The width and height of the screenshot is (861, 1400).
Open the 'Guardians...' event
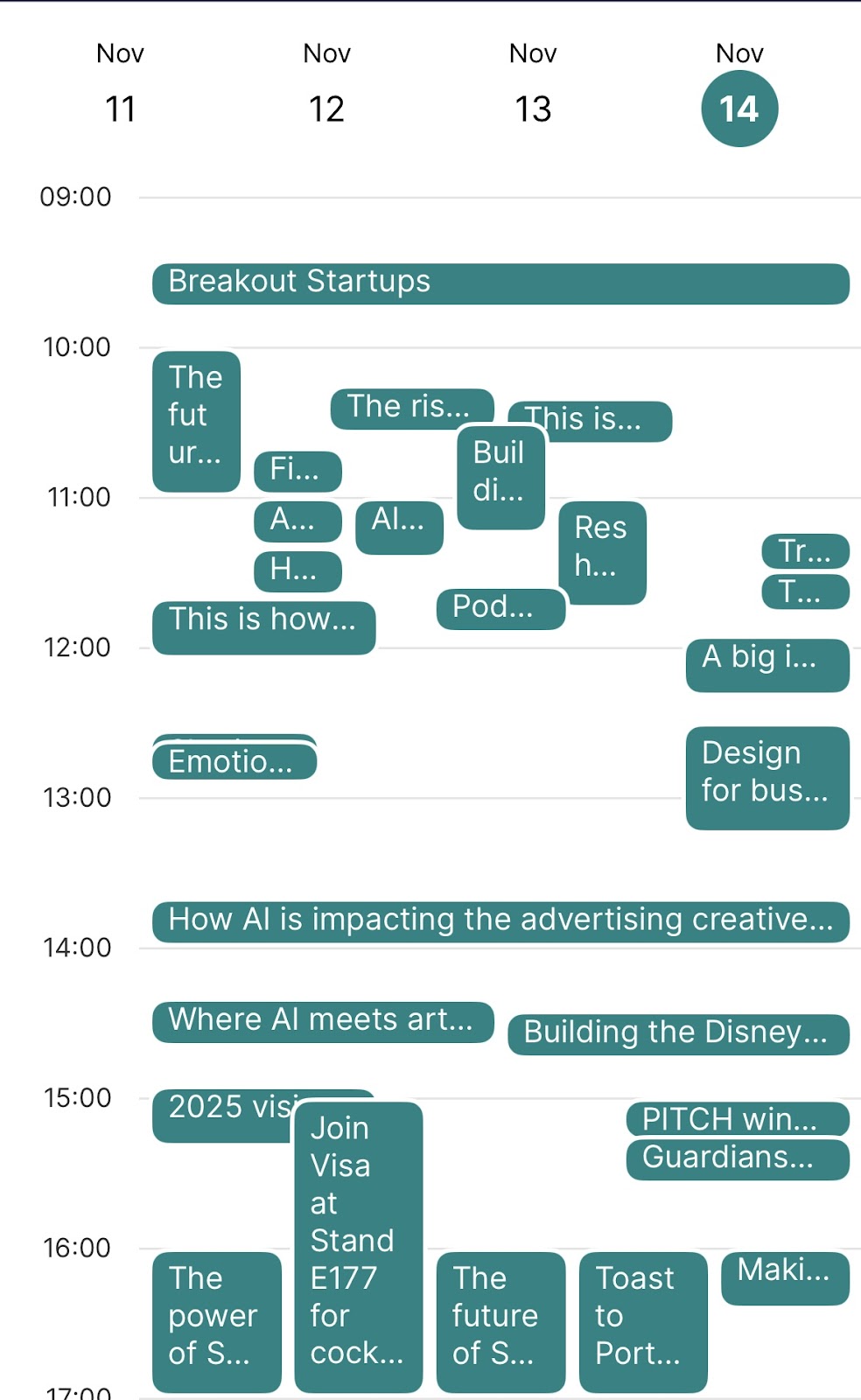click(x=737, y=1158)
